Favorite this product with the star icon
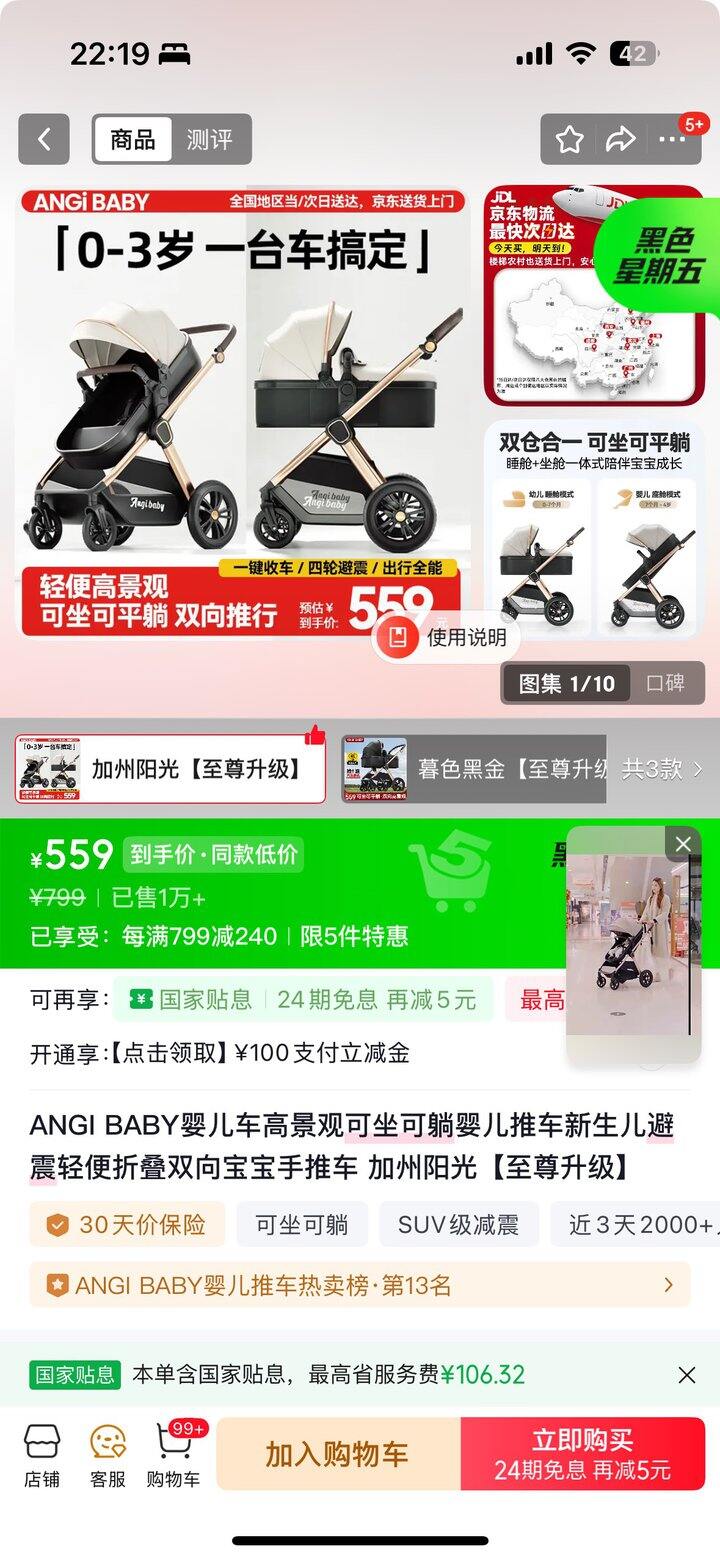Viewport: 720px width, 1560px height. 570,140
